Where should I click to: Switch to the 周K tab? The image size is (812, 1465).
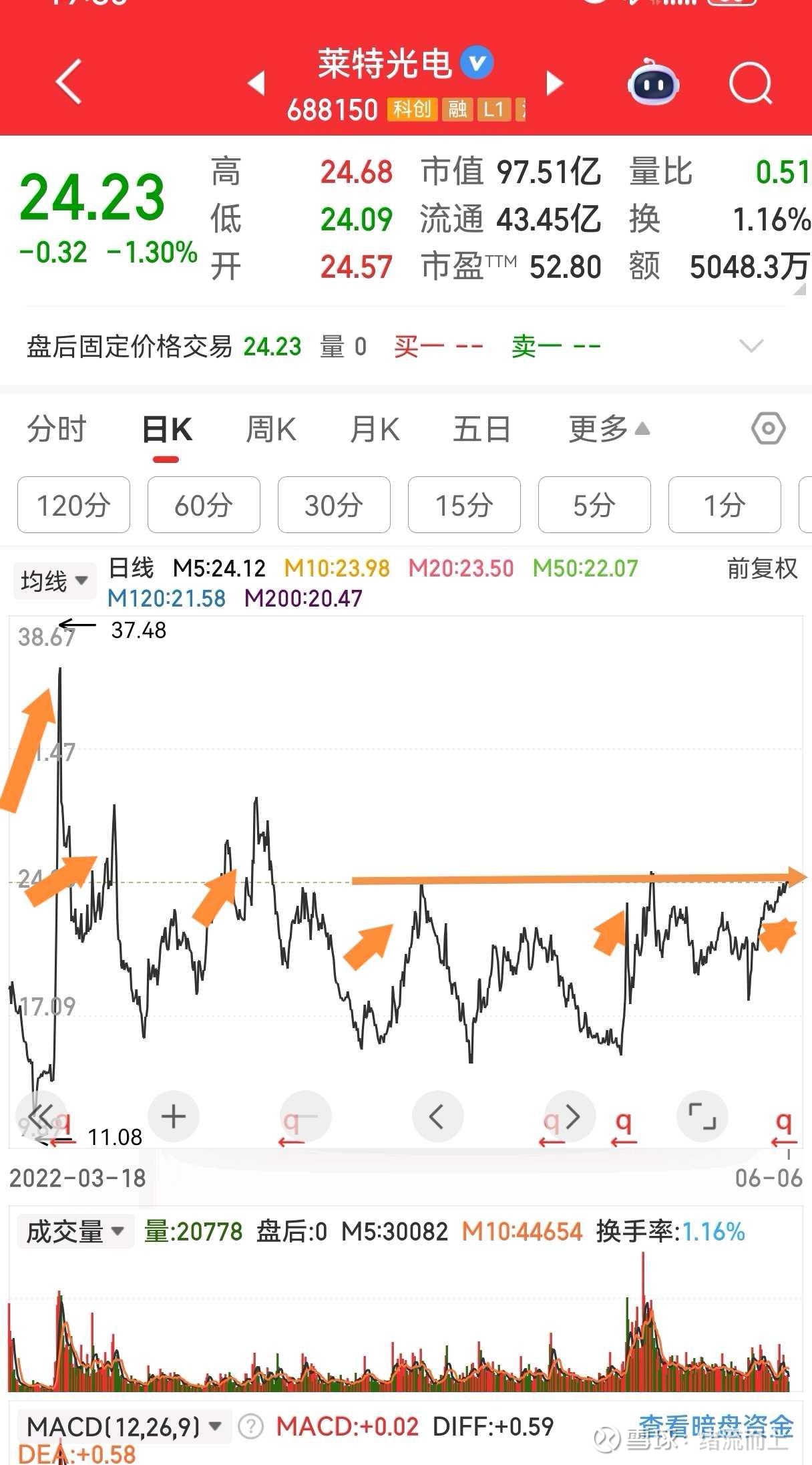point(270,429)
